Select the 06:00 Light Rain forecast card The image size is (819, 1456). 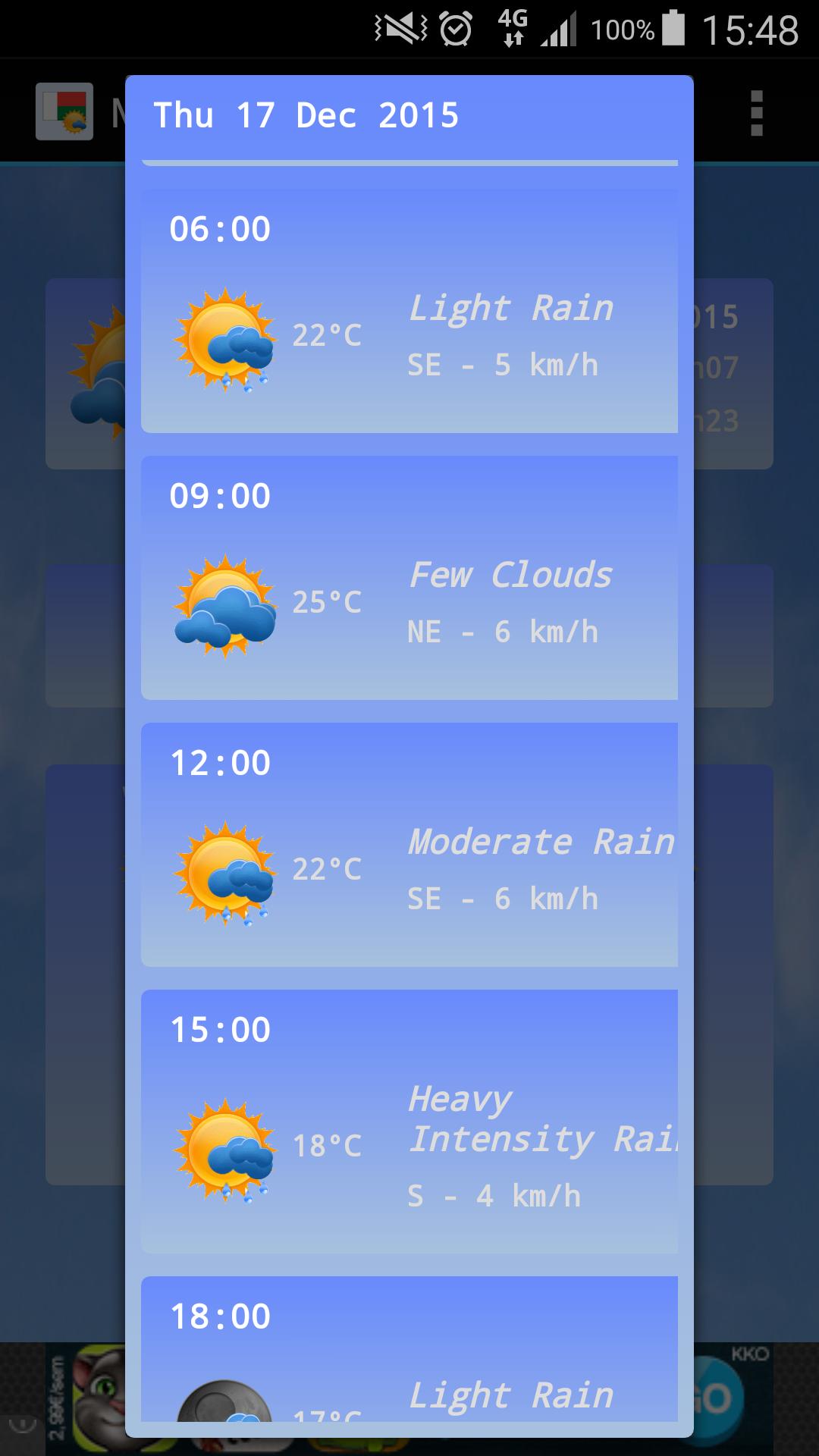click(x=409, y=311)
